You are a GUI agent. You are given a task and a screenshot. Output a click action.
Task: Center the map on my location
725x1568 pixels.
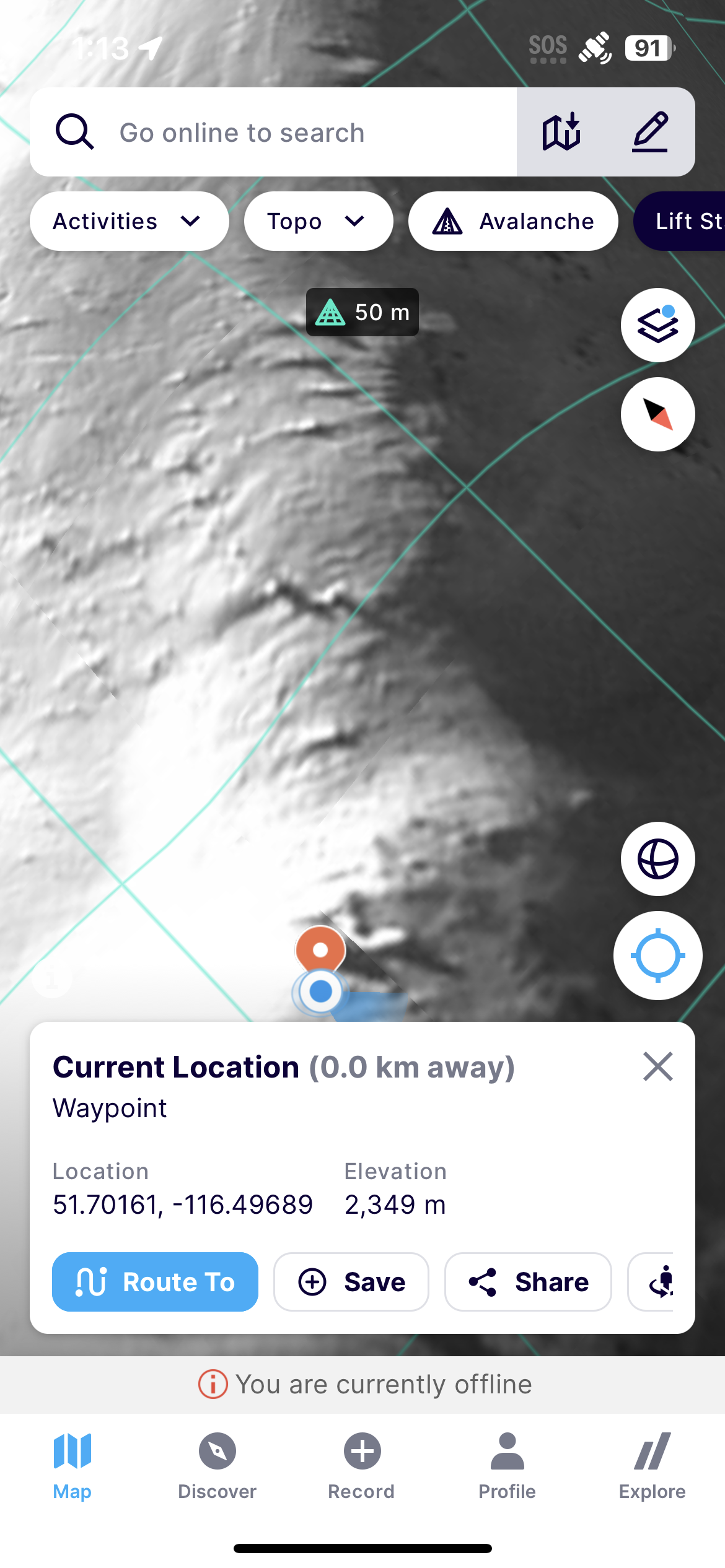657,956
